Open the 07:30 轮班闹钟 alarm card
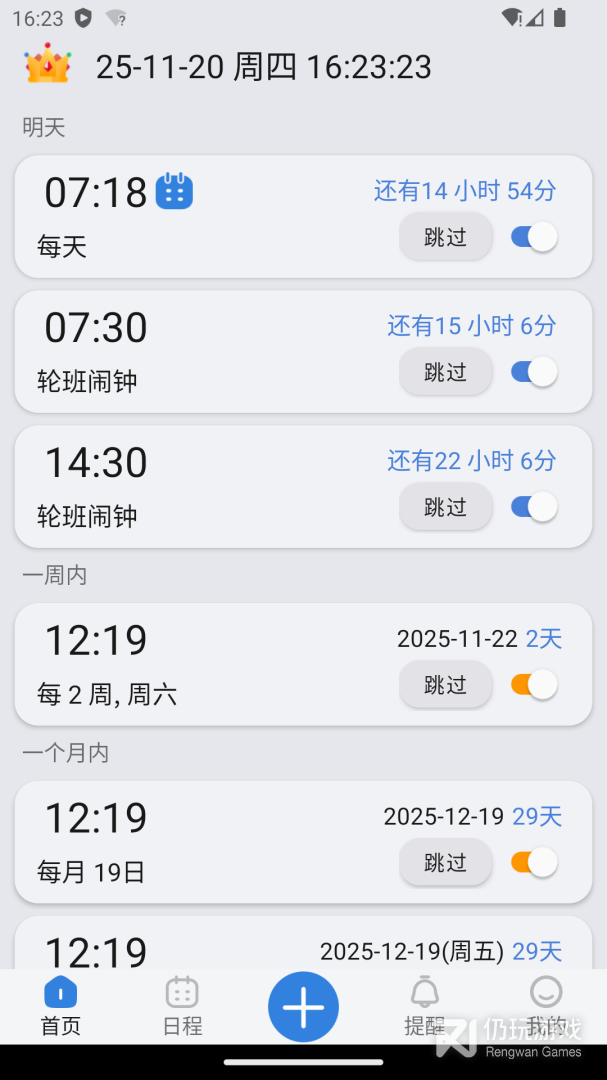The width and height of the screenshot is (607, 1080). [x=200, y=352]
